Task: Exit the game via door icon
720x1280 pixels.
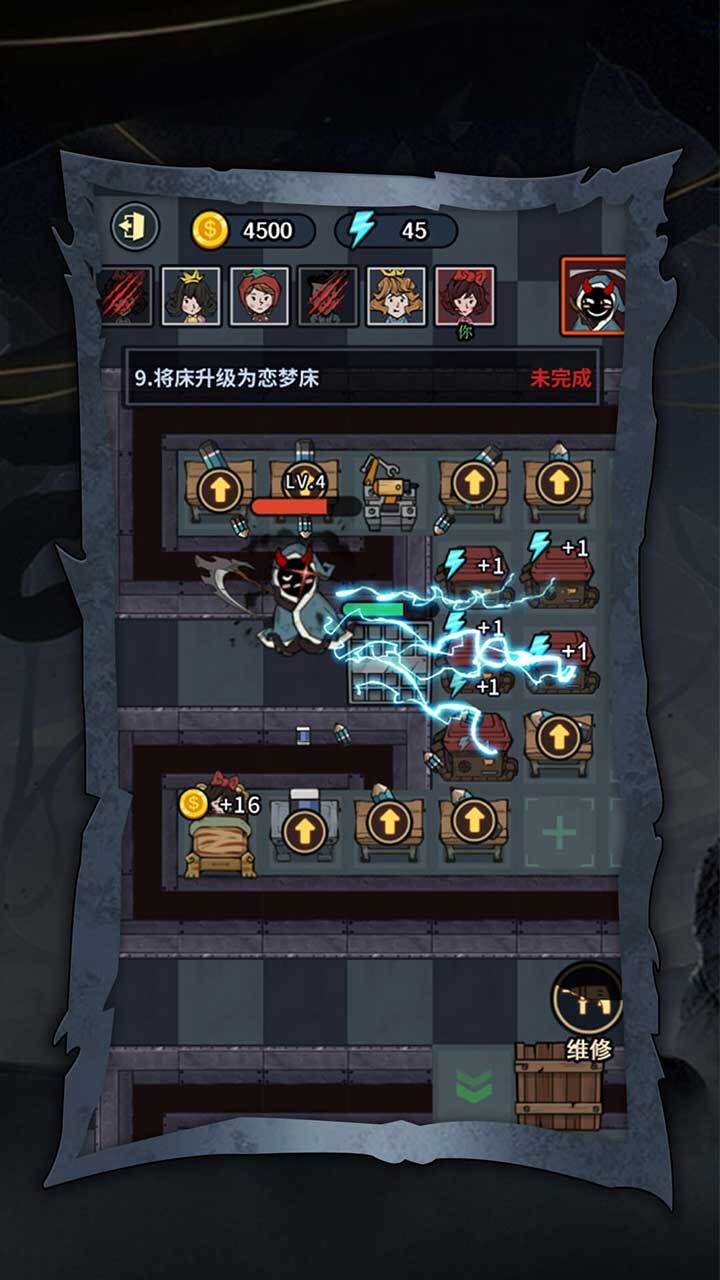Action: [135, 228]
